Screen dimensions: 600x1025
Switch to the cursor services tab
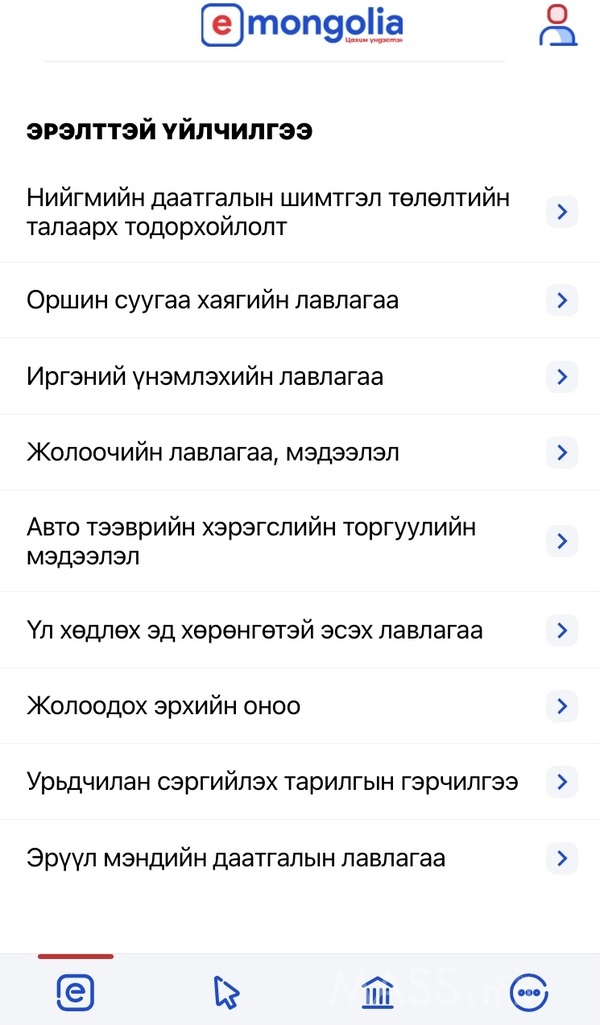[226, 992]
